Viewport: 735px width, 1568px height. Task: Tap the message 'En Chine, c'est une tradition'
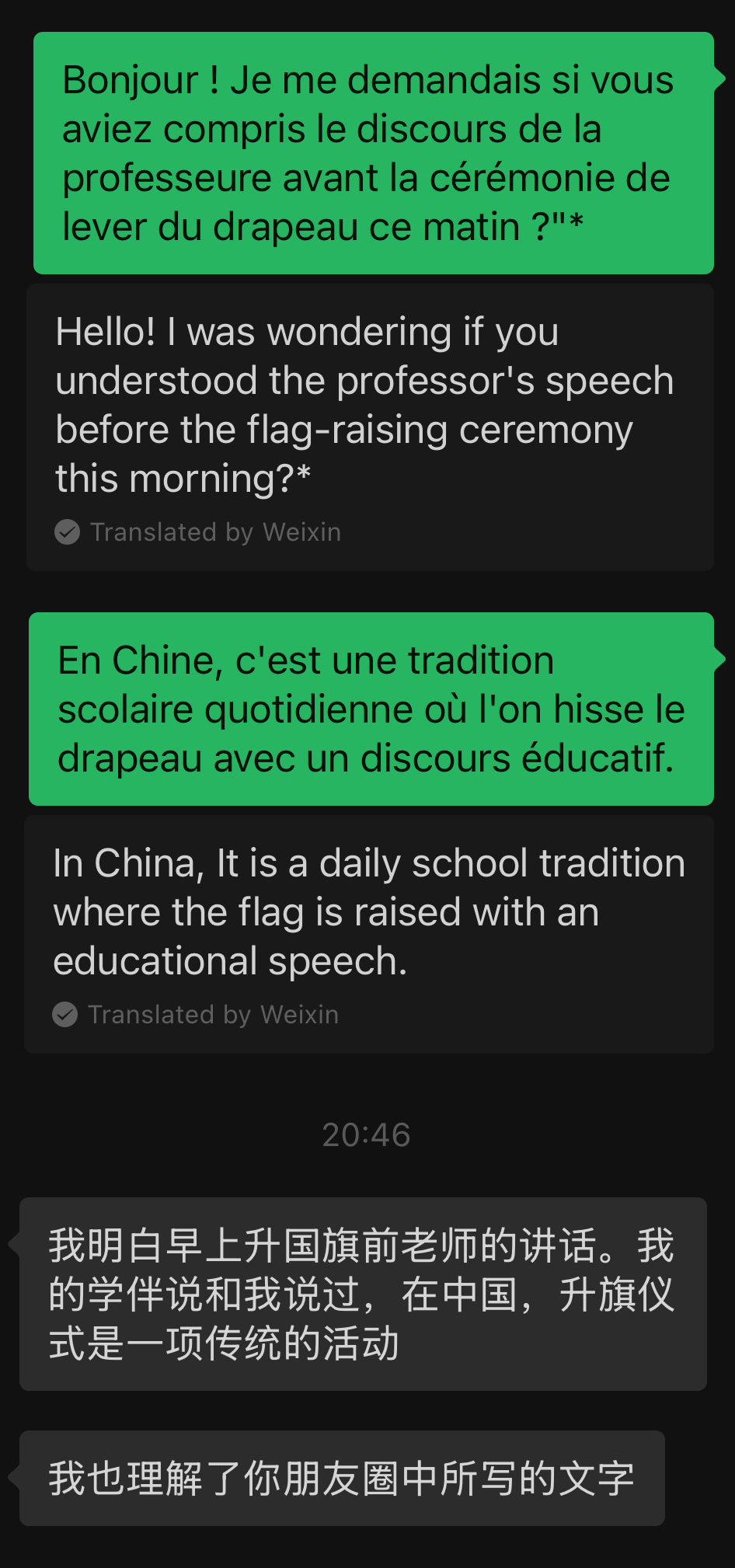click(x=371, y=709)
